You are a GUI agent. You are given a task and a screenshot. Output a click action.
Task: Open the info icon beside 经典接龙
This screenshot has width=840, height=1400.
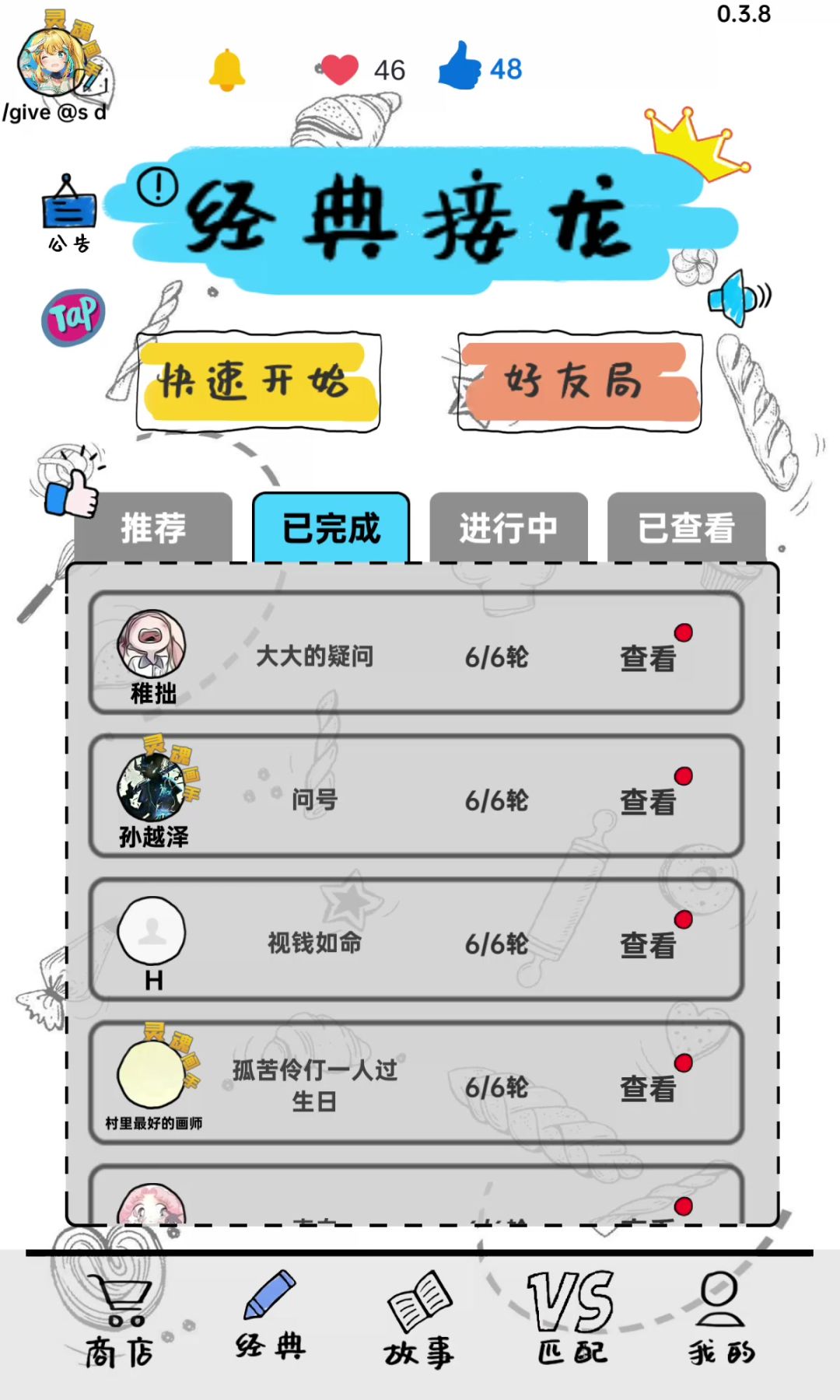[158, 187]
